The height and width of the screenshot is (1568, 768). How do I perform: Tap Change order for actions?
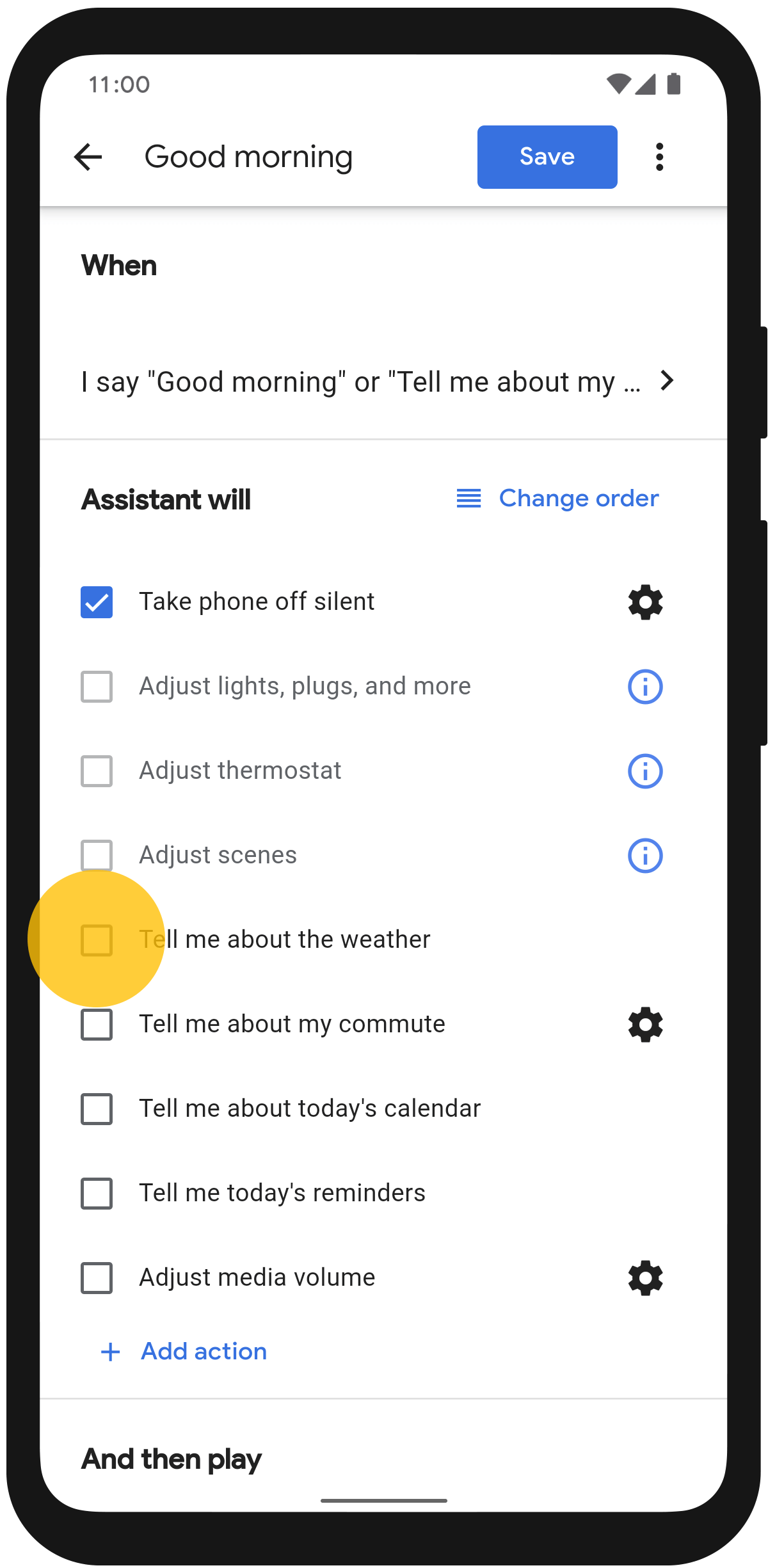click(557, 498)
